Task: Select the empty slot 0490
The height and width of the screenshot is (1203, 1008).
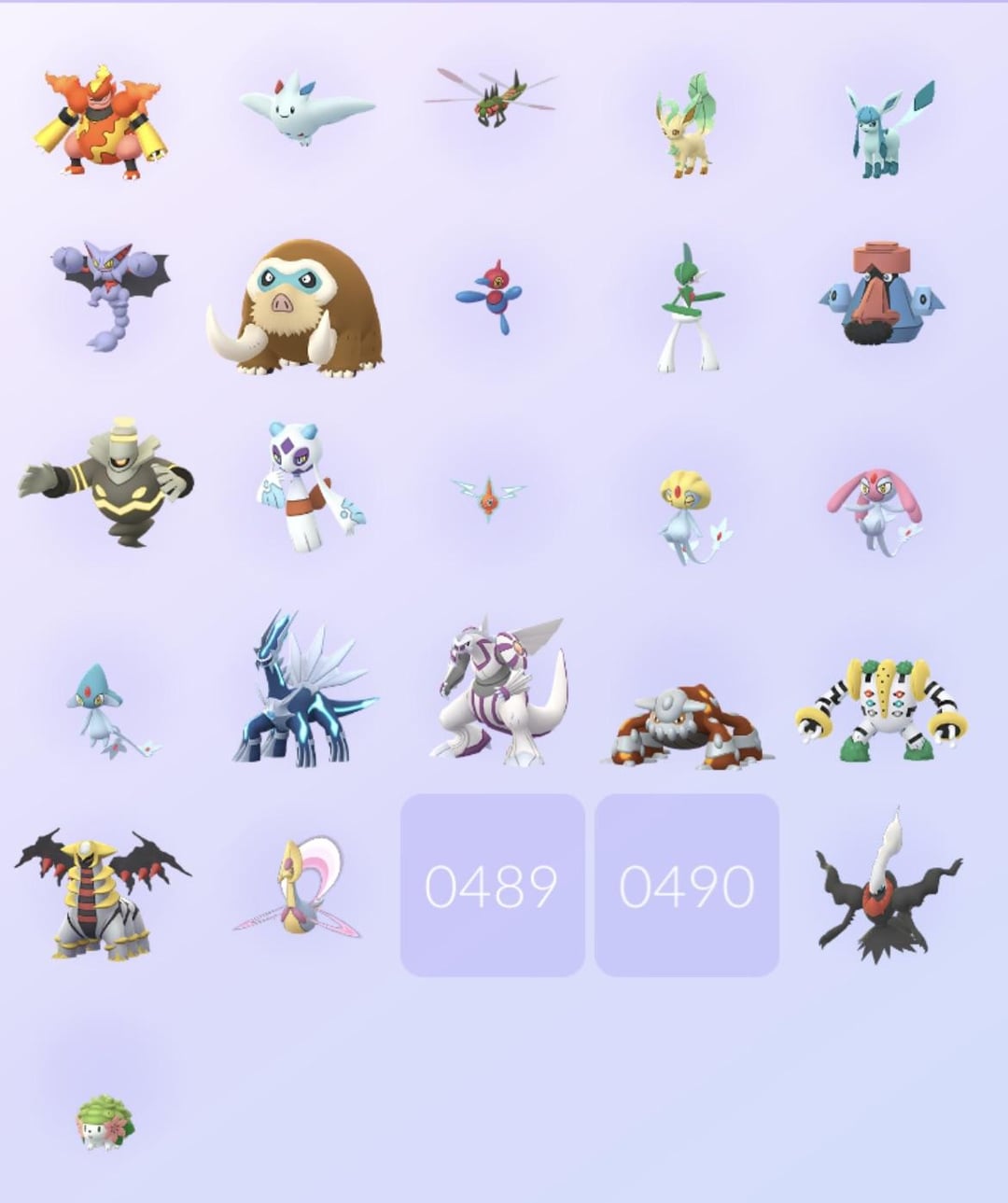Action: (x=687, y=886)
